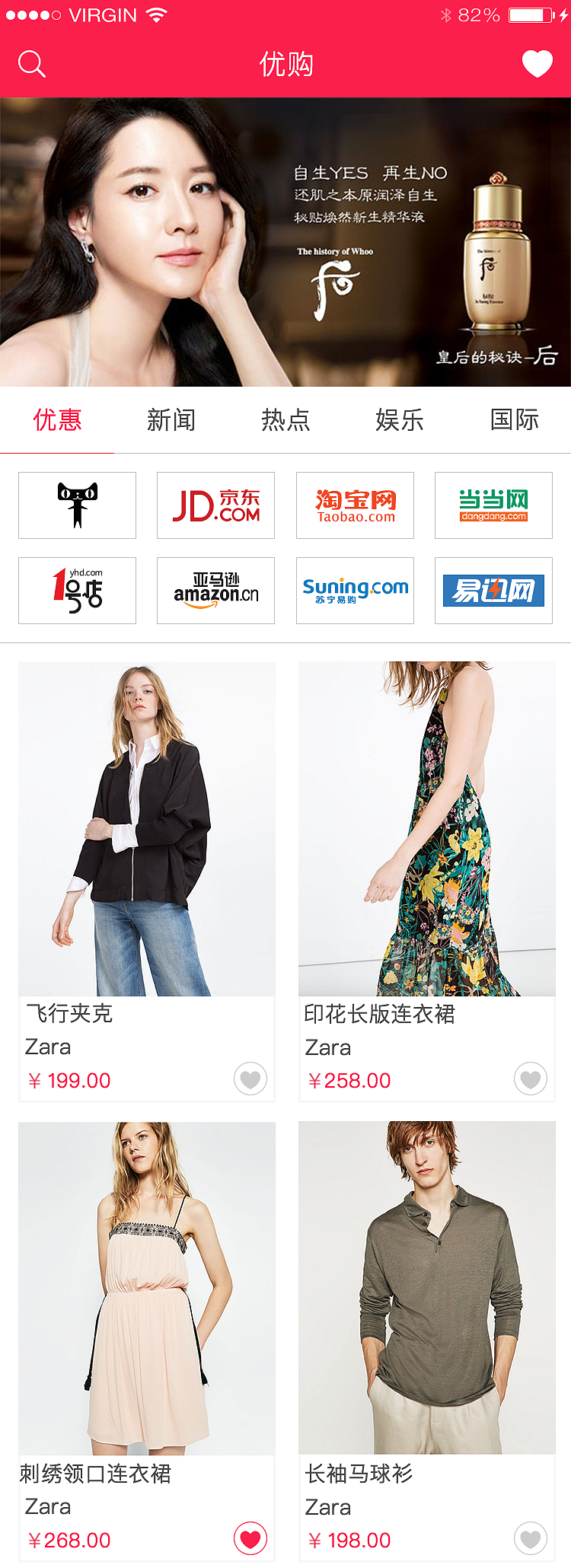Favorite the 飞行夹克 jacket with its heart
The height and width of the screenshot is (1568, 571).
point(250,1079)
